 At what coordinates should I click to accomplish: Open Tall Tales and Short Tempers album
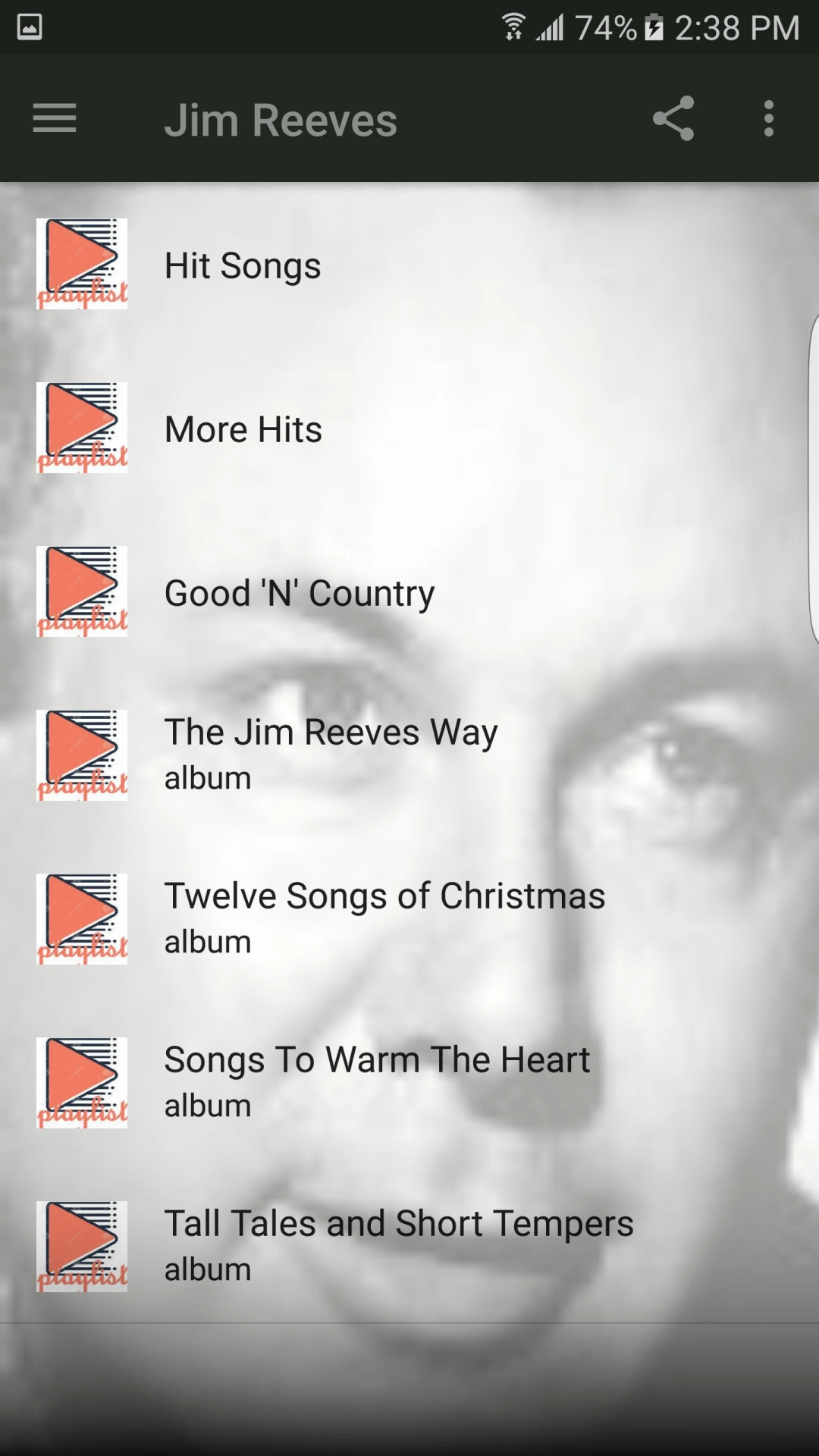[x=398, y=1245]
